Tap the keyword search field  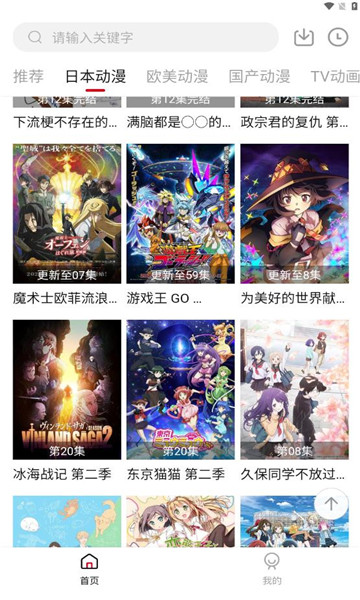(146, 37)
